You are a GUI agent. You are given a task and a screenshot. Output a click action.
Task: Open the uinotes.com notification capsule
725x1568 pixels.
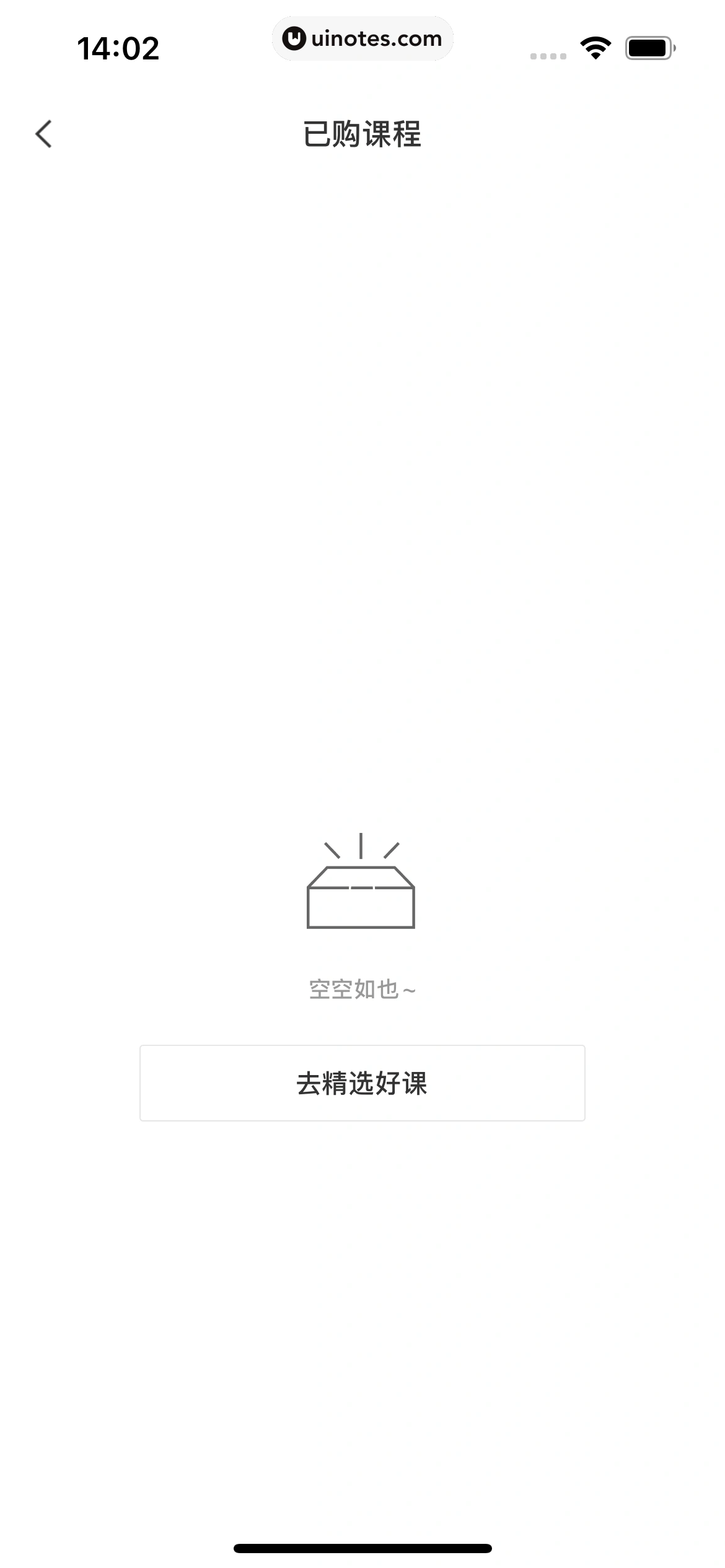tap(363, 38)
